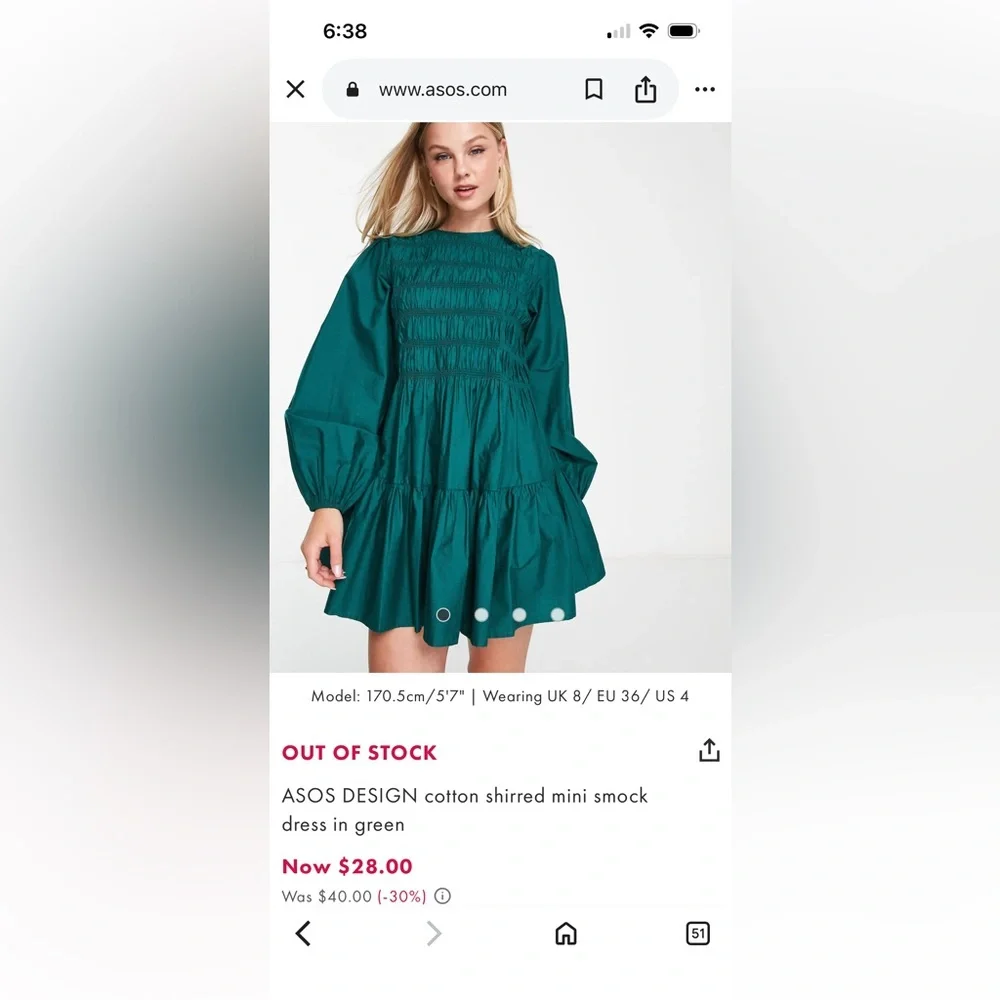Open the three-dot overflow menu
The height and width of the screenshot is (1000, 1000).
[x=705, y=89]
